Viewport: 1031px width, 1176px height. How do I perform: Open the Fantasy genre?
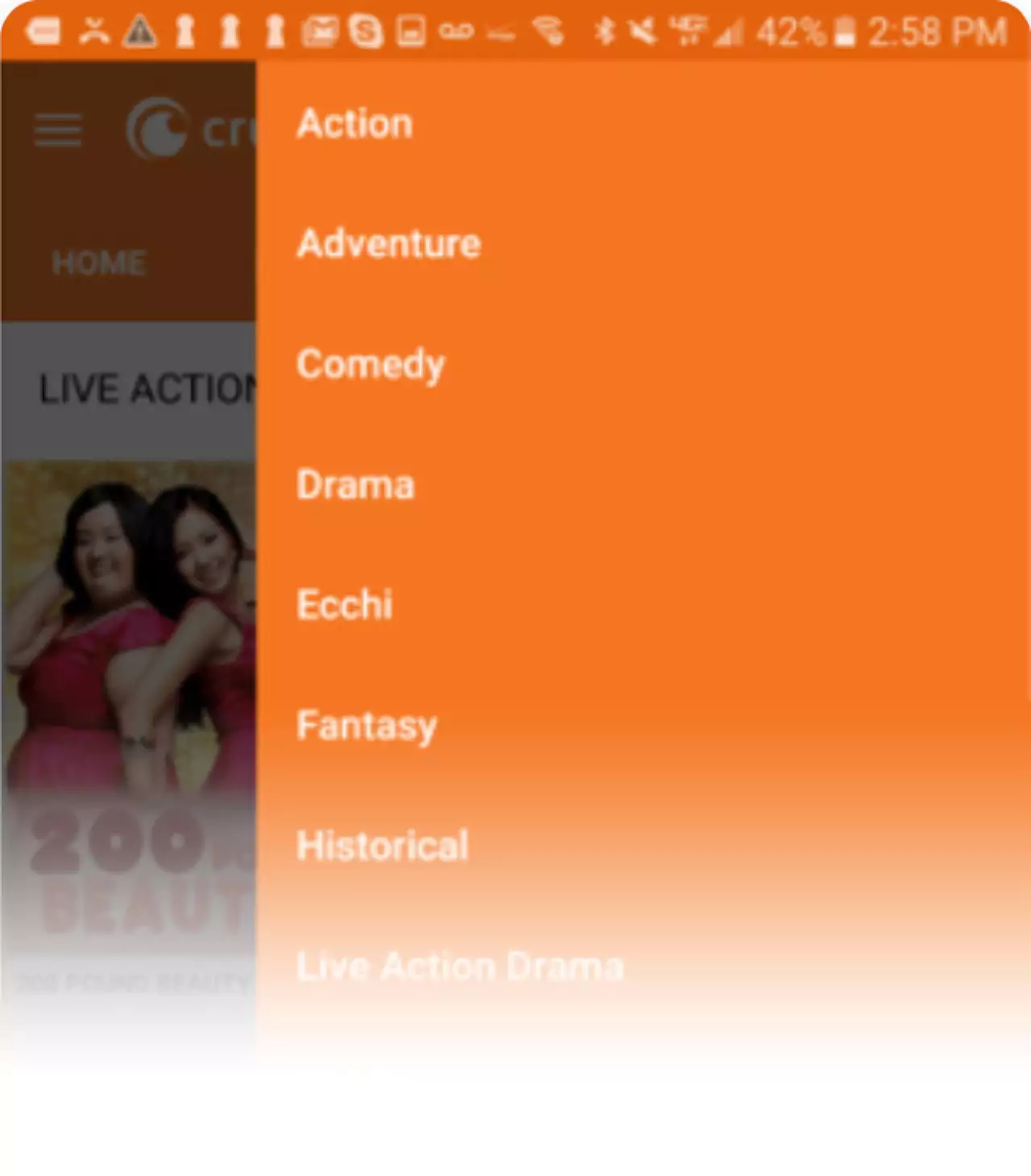[x=366, y=726]
